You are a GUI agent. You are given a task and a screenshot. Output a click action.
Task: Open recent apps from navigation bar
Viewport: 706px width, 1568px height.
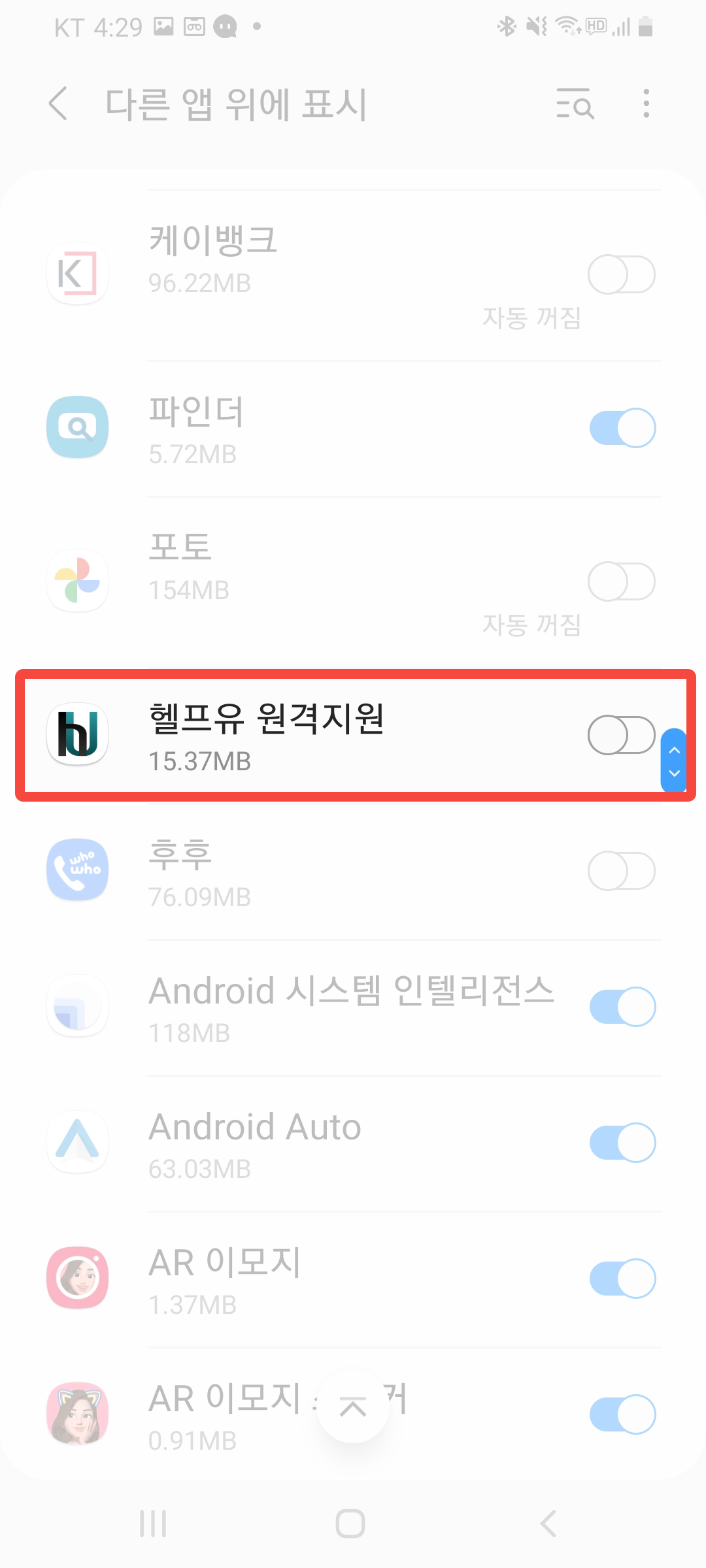[154, 1524]
